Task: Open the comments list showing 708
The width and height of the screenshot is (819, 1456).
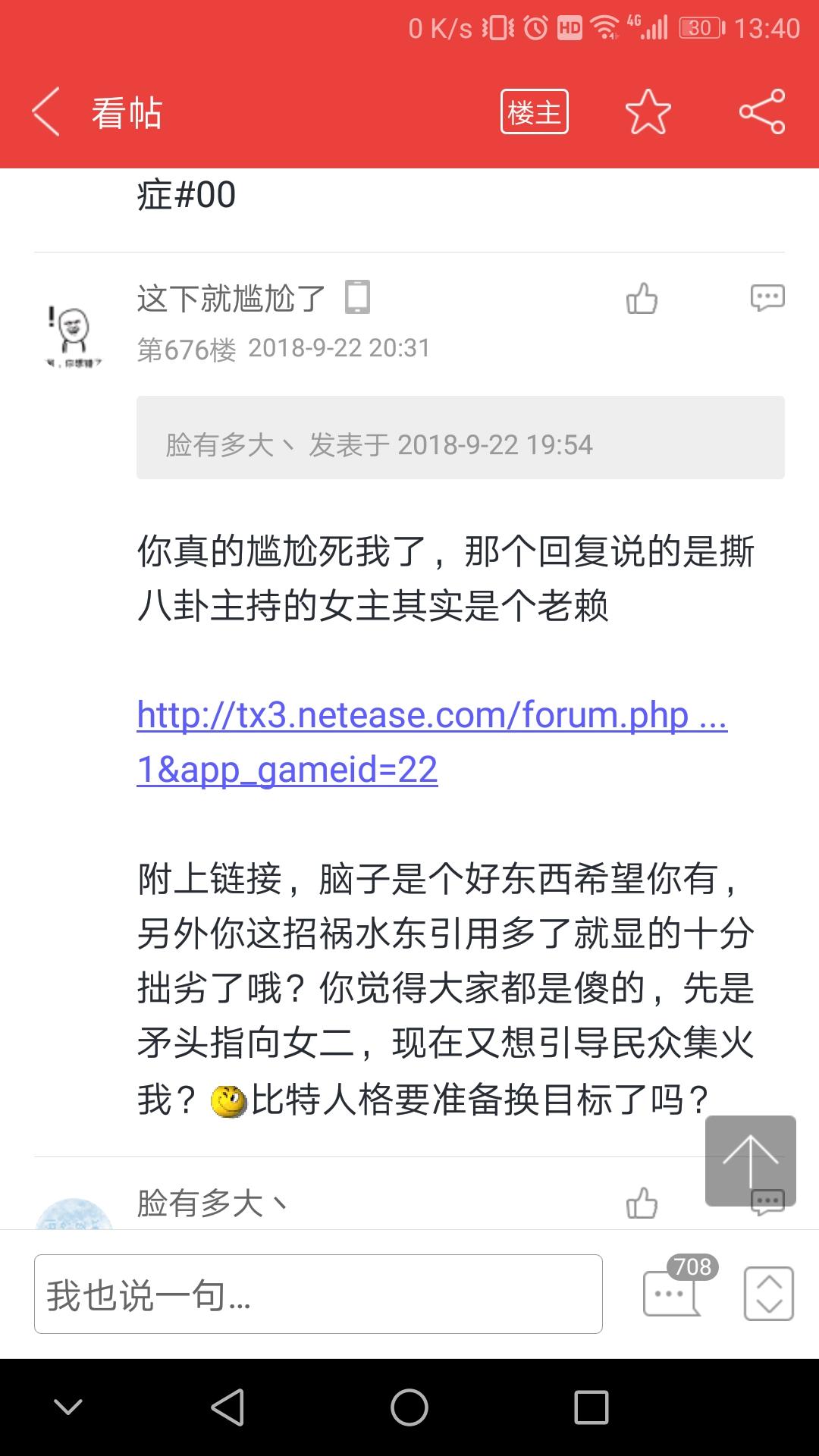Action: [x=675, y=1289]
